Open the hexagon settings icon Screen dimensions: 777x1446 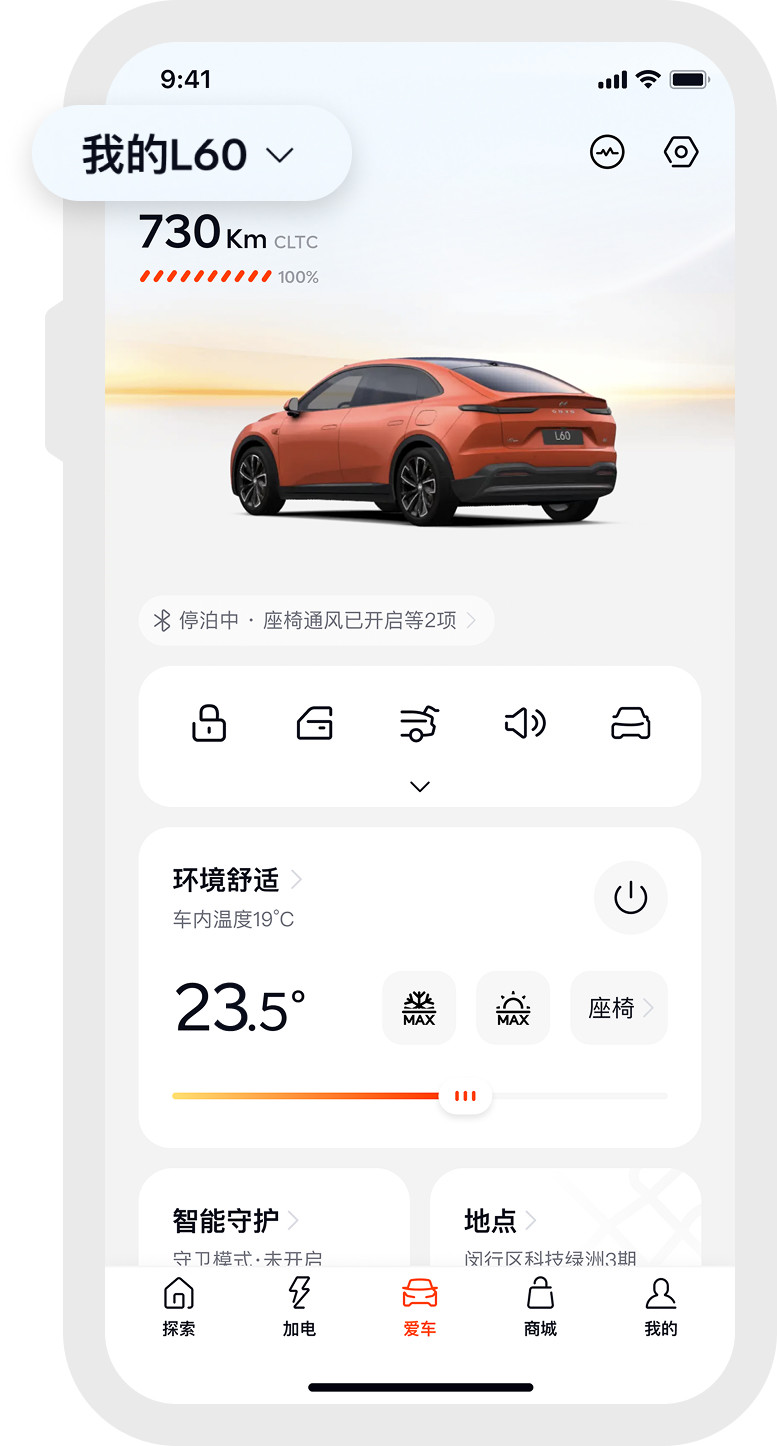(x=681, y=153)
